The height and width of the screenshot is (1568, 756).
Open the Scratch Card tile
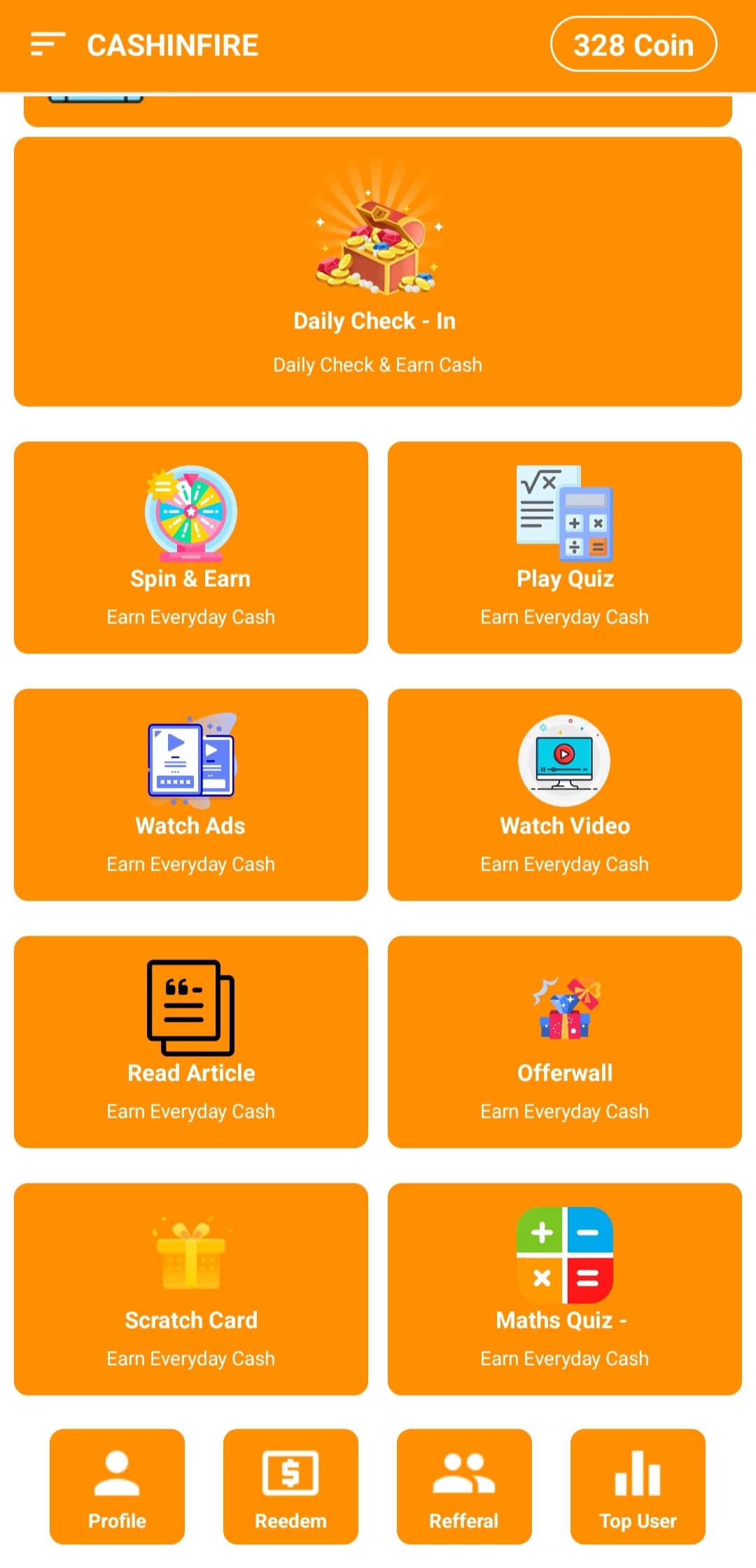[x=191, y=1289]
